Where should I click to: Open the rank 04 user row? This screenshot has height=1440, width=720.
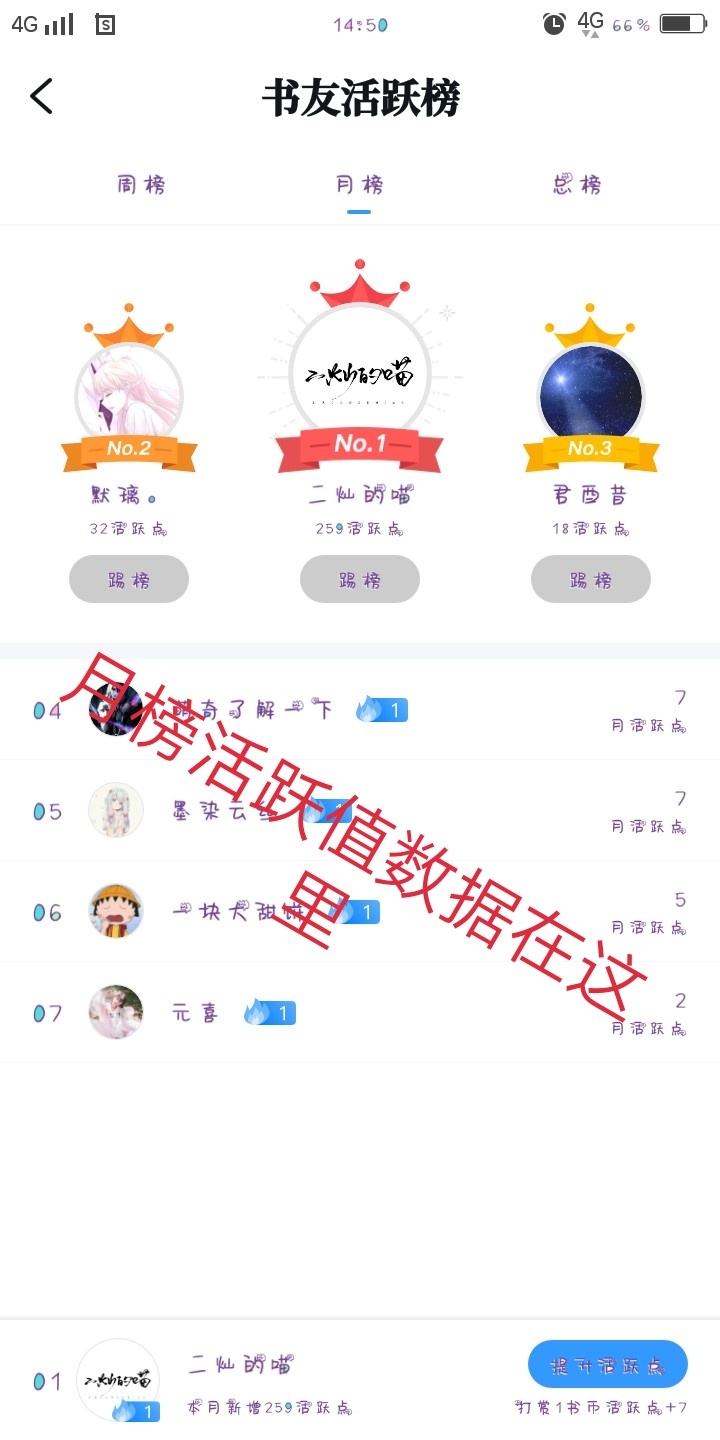pos(360,710)
